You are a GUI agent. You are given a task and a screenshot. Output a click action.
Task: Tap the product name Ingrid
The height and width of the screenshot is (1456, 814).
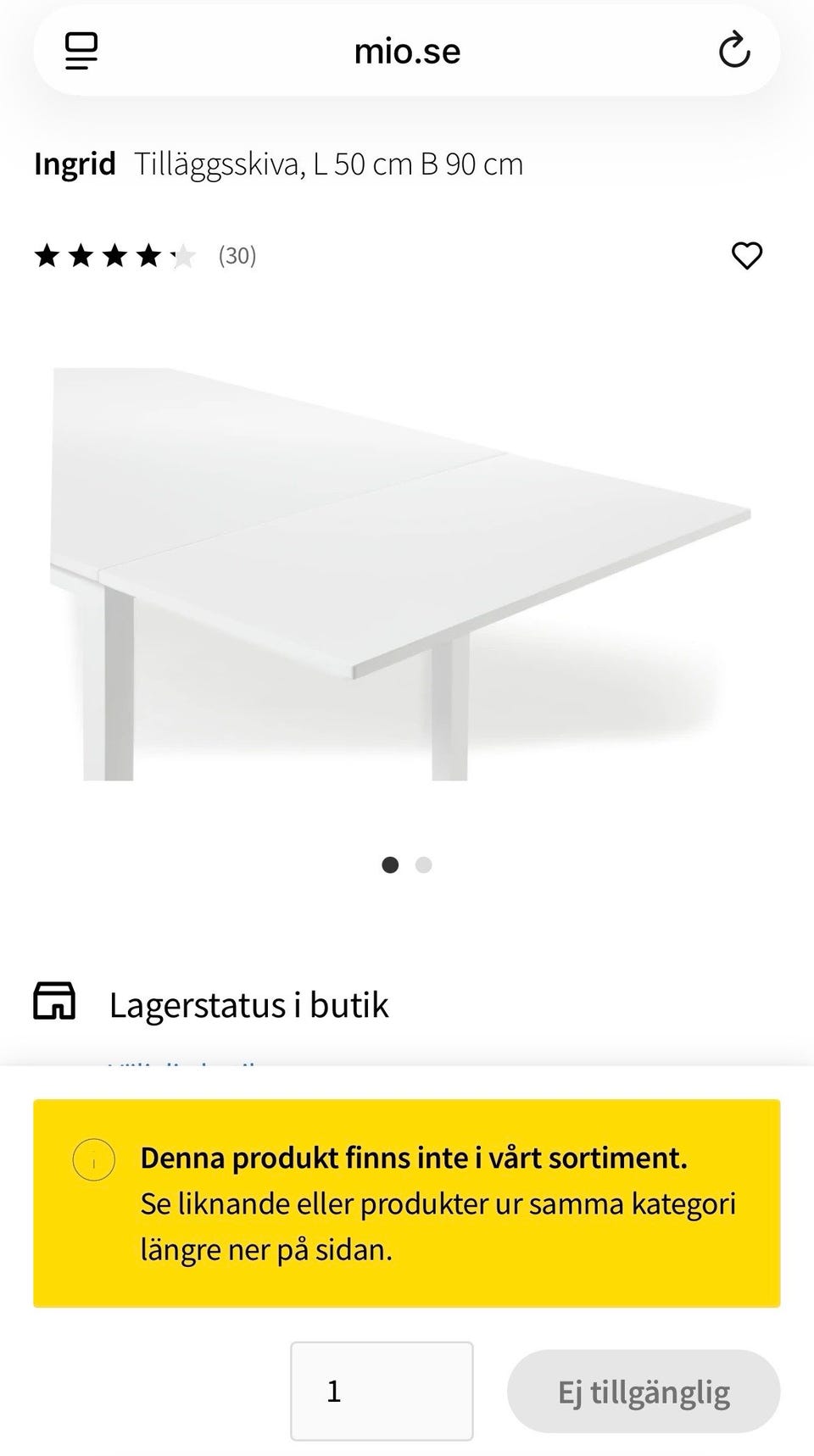(75, 164)
